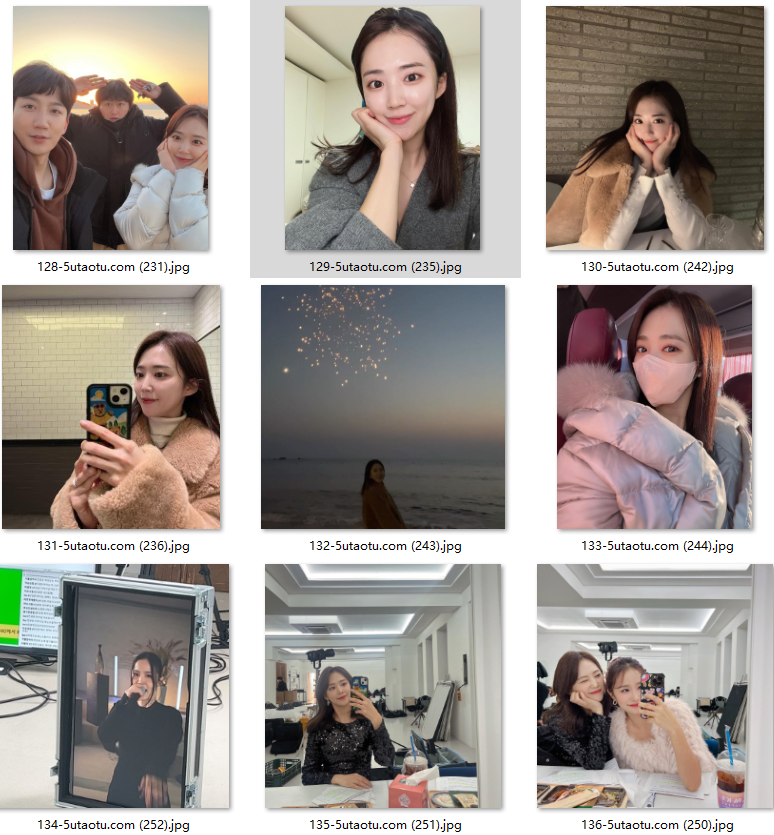The width and height of the screenshot is (774, 835).
Task: Select thumbnail 135-5utaotu.com (251).jpg
Action: (383, 686)
